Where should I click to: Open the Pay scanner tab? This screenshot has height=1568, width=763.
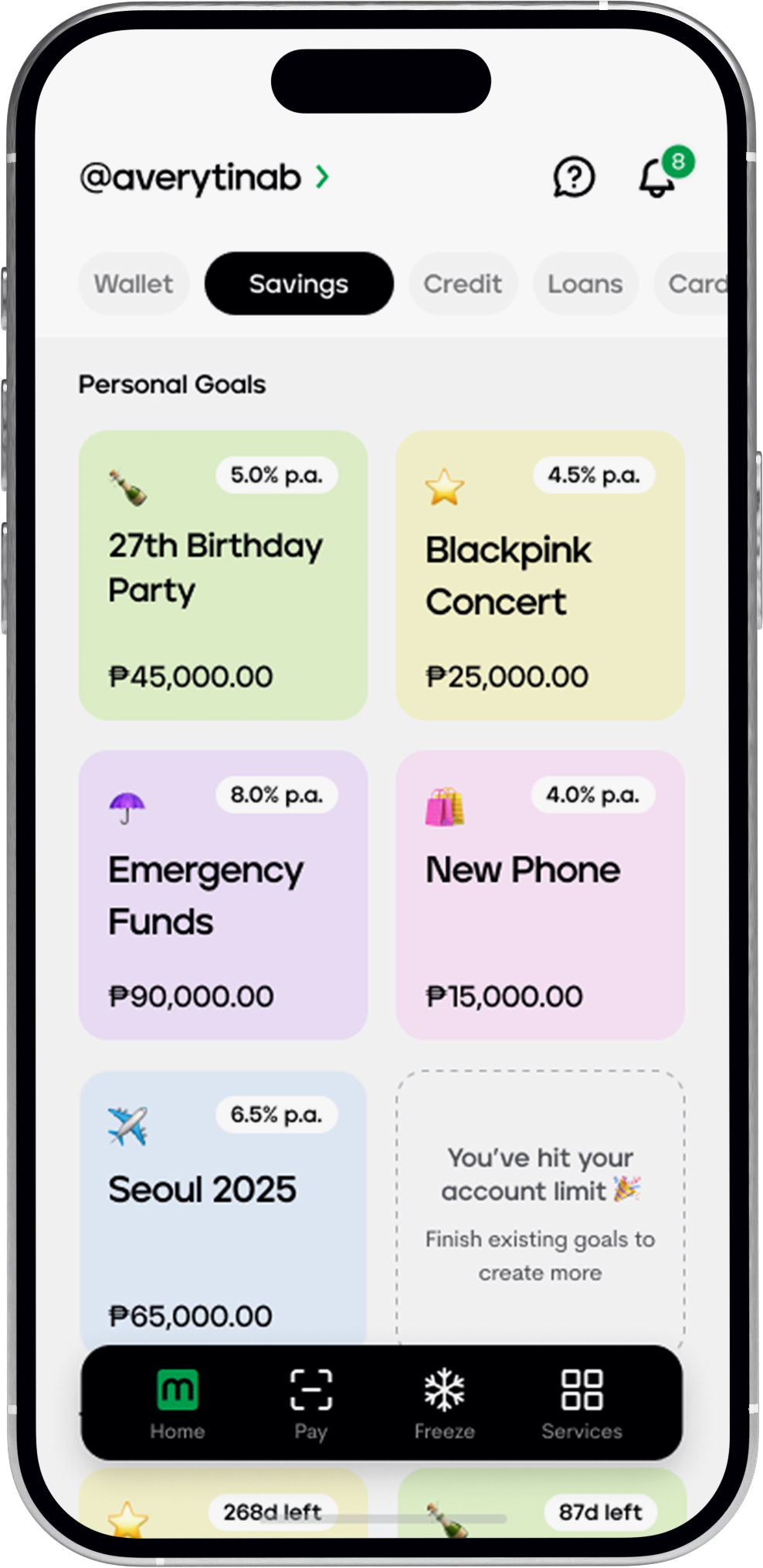pos(311,1403)
